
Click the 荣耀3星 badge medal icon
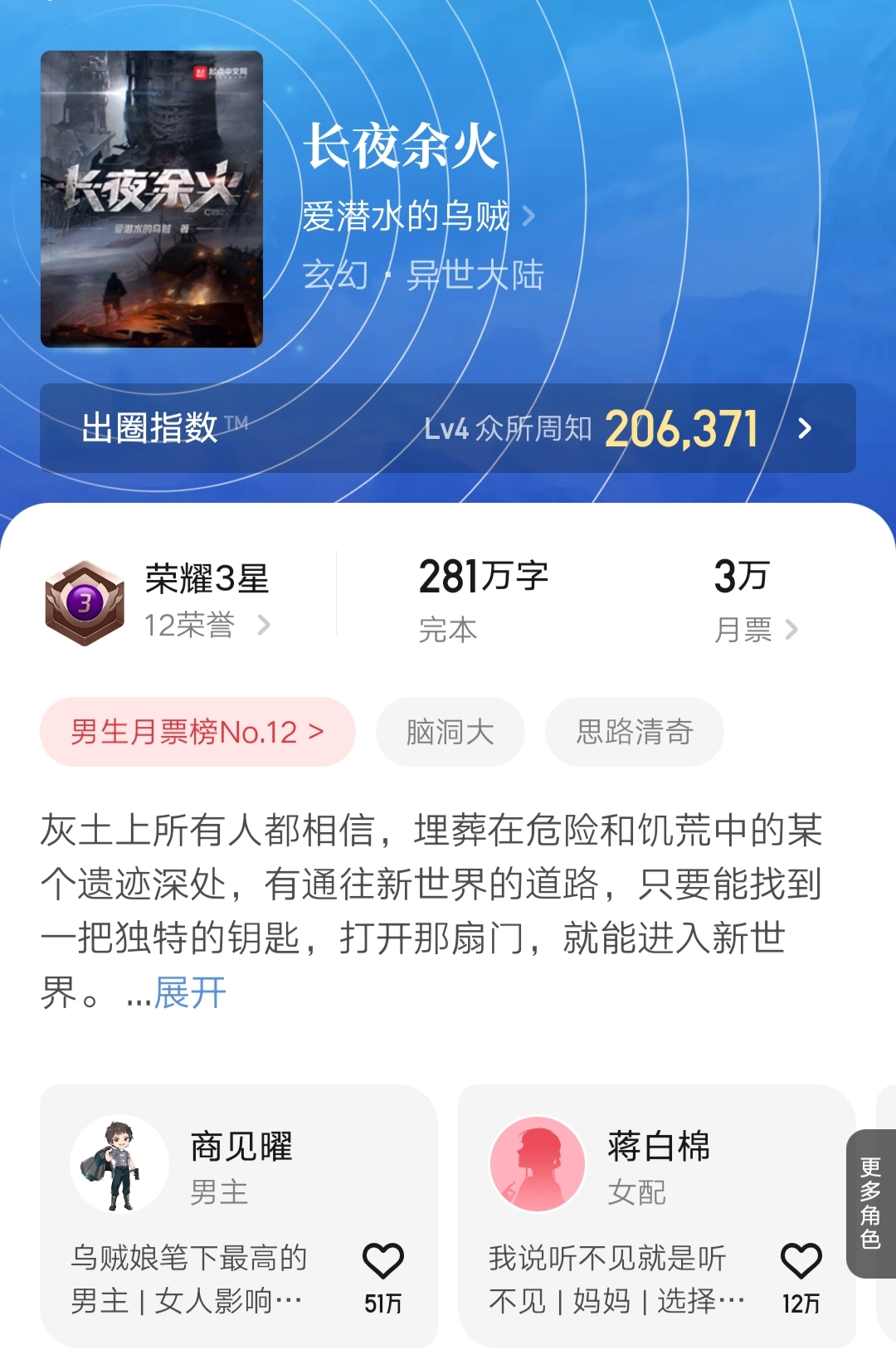[83, 597]
